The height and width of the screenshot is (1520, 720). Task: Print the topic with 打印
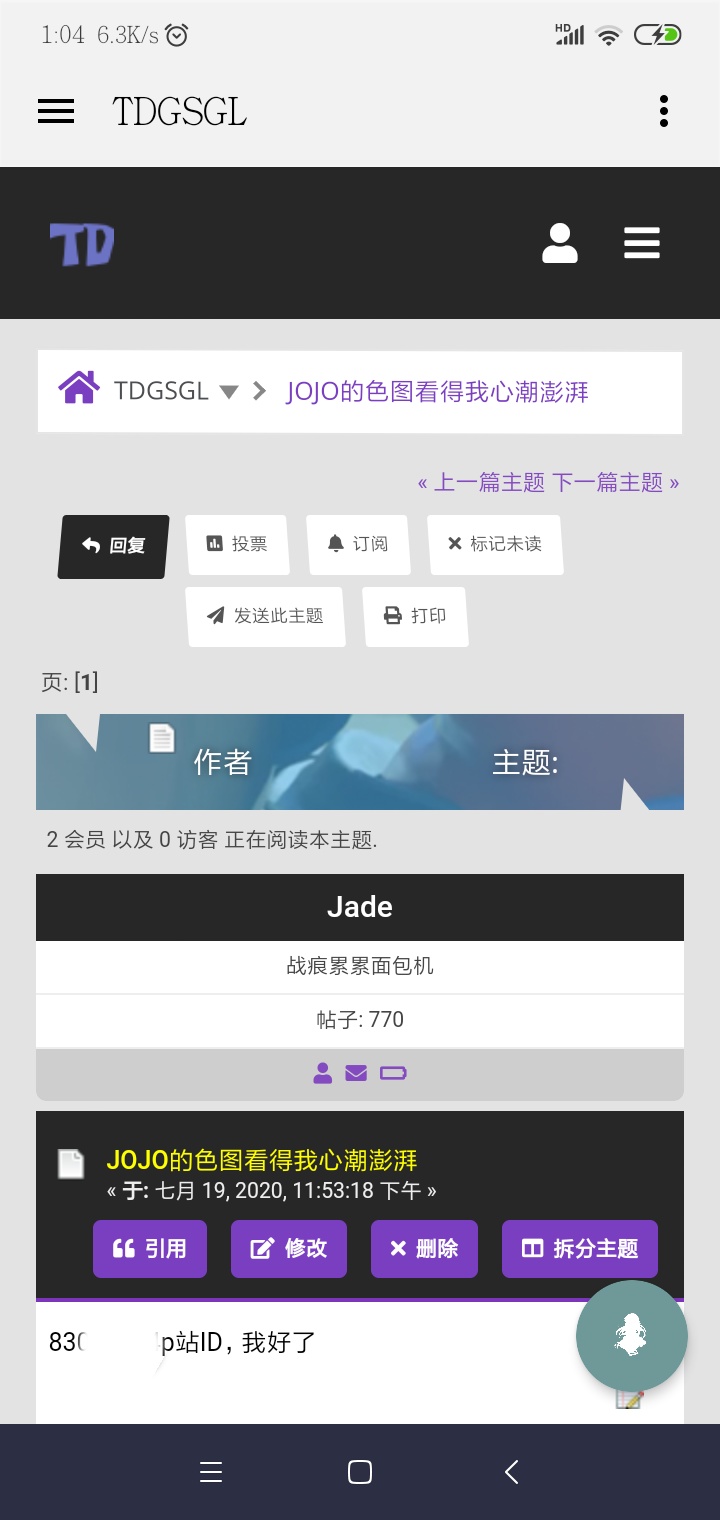click(x=415, y=616)
